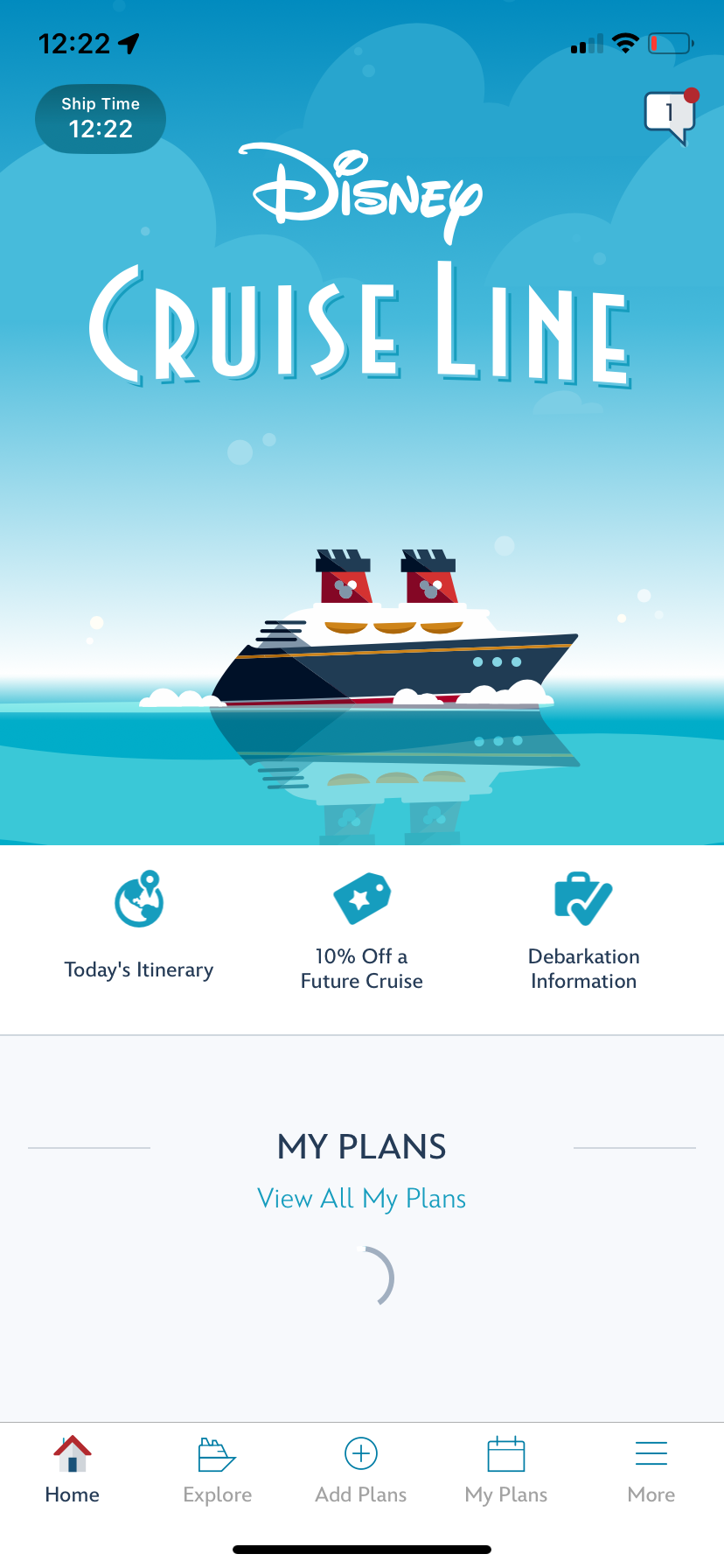This screenshot has width=724, height=1568.
Task: Open View All My Plans link
Action: point(361,1198)
